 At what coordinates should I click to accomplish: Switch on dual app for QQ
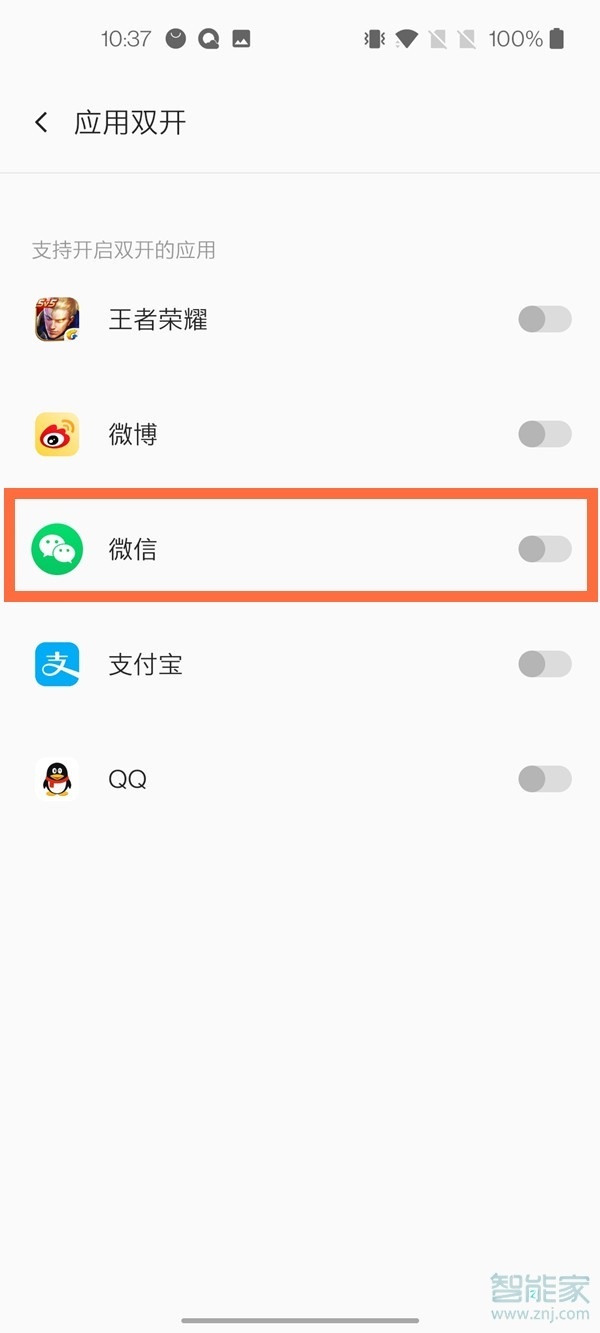[544, 779]
